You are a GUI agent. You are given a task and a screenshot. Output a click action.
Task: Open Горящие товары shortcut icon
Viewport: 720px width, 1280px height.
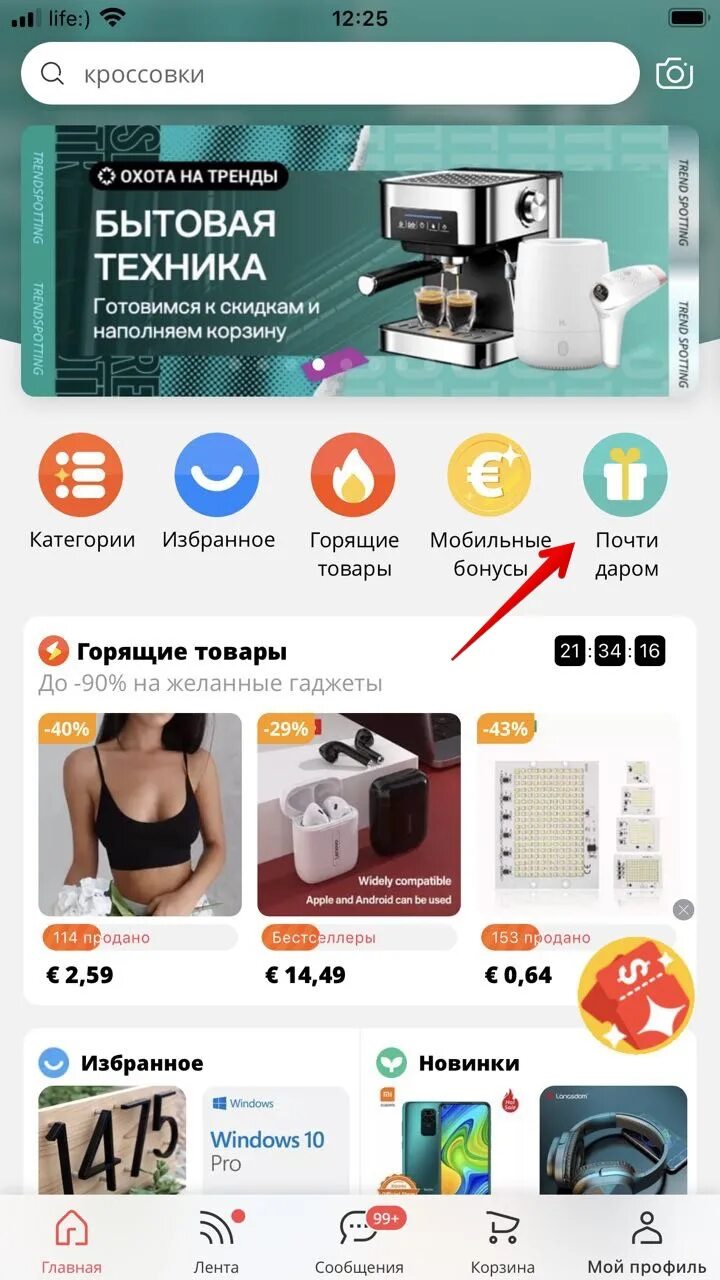click(x=352, y=475)
